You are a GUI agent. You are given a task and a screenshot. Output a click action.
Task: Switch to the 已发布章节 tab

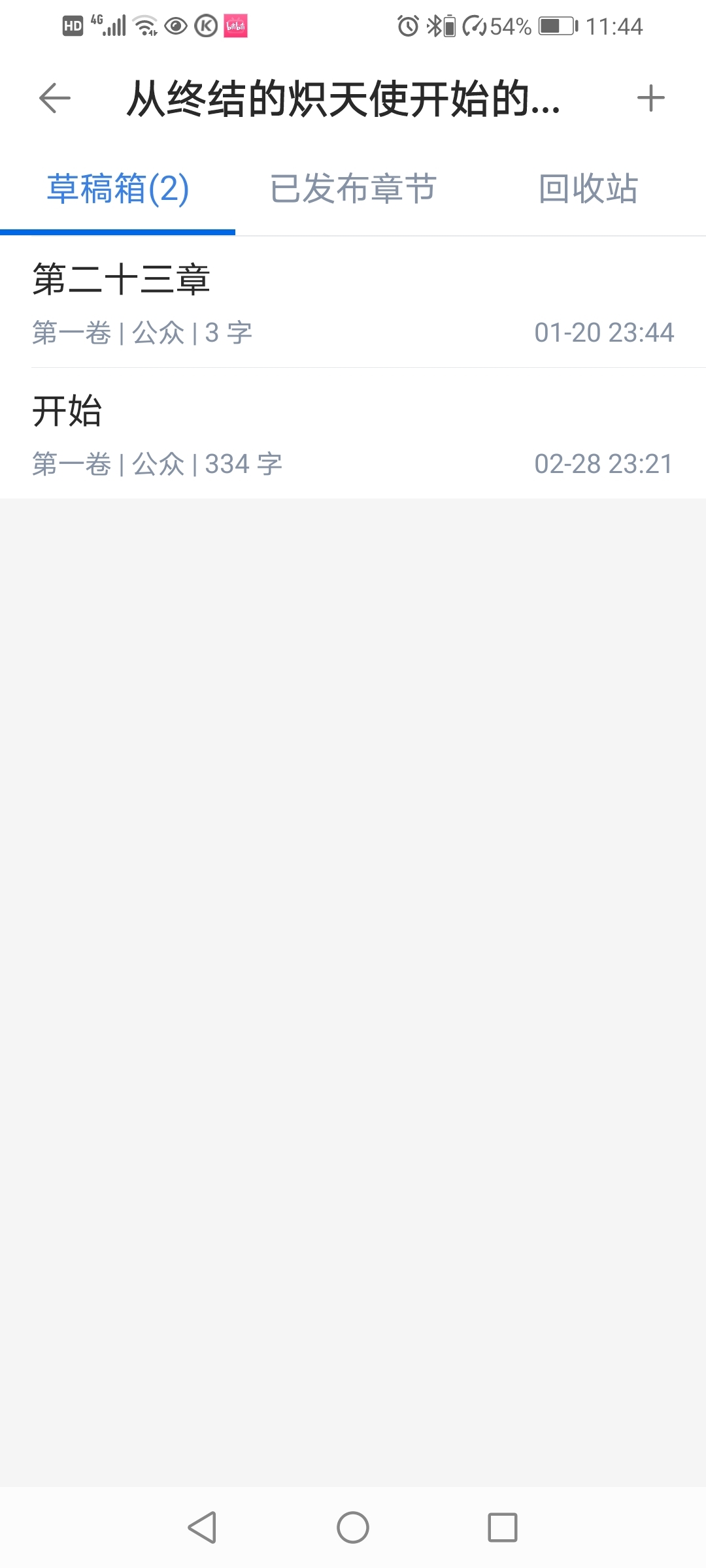coord(353,189)
